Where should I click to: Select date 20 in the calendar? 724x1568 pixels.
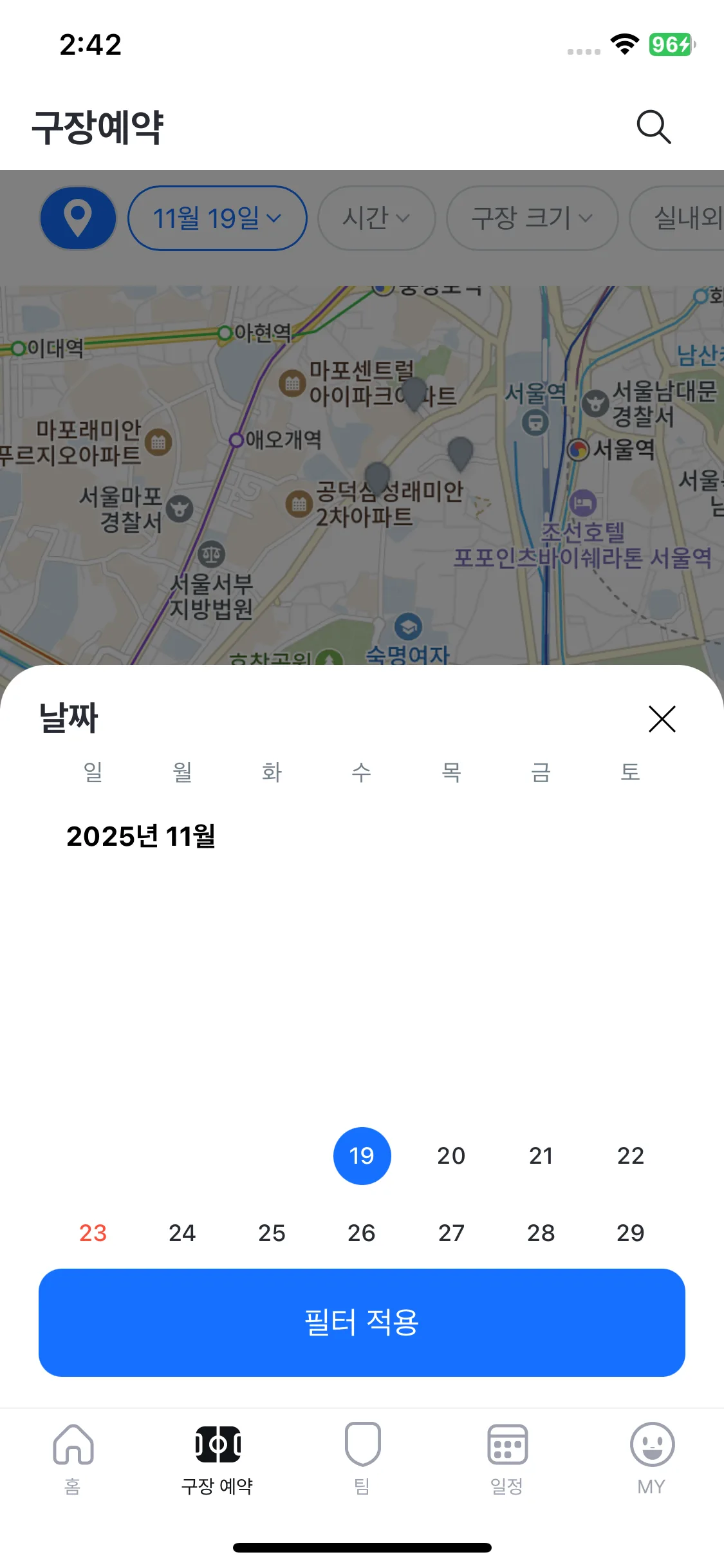click(x=452, y=1155)
